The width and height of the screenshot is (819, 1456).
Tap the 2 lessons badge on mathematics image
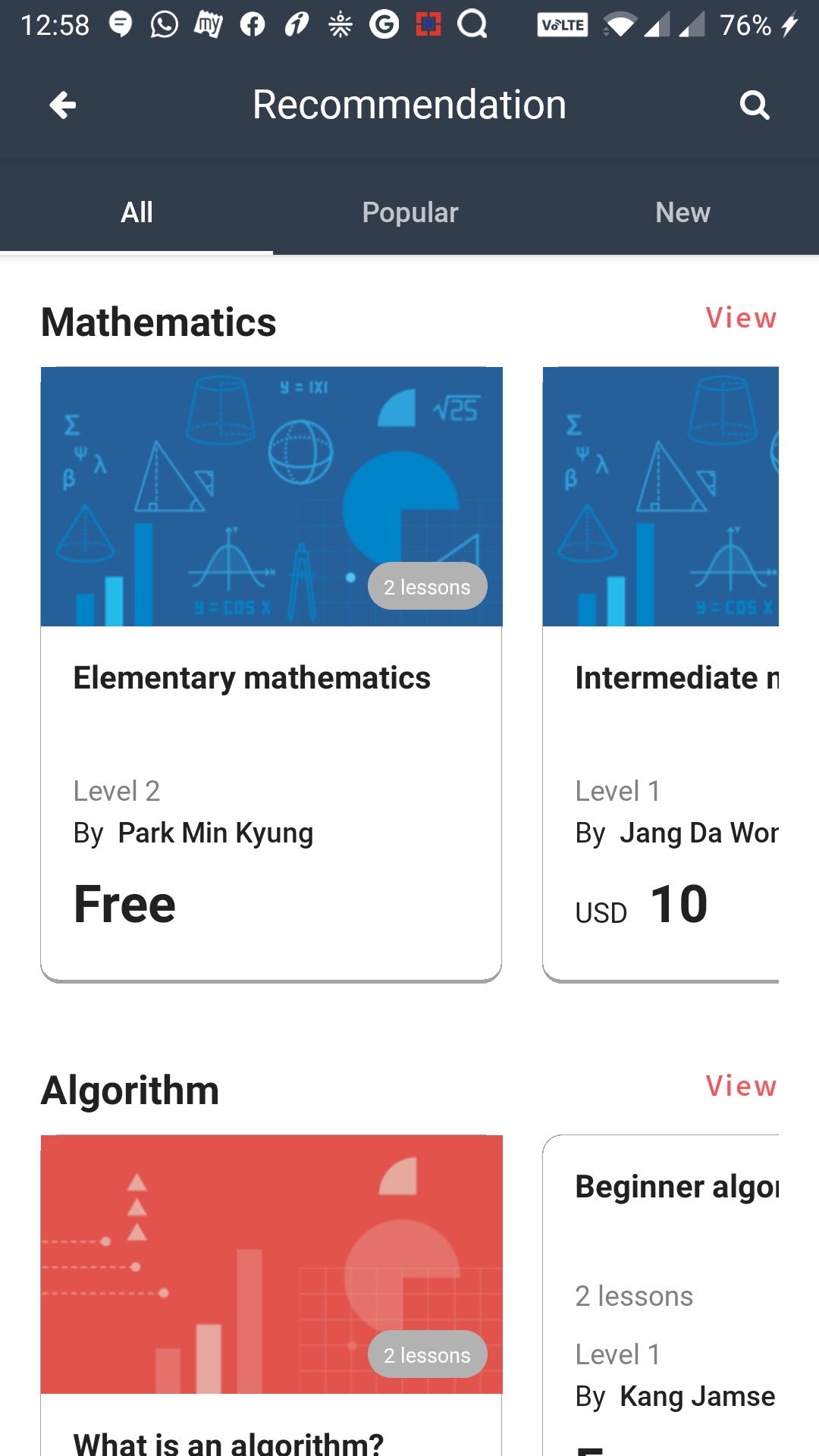pyautogui.click(x=427, y=585)
